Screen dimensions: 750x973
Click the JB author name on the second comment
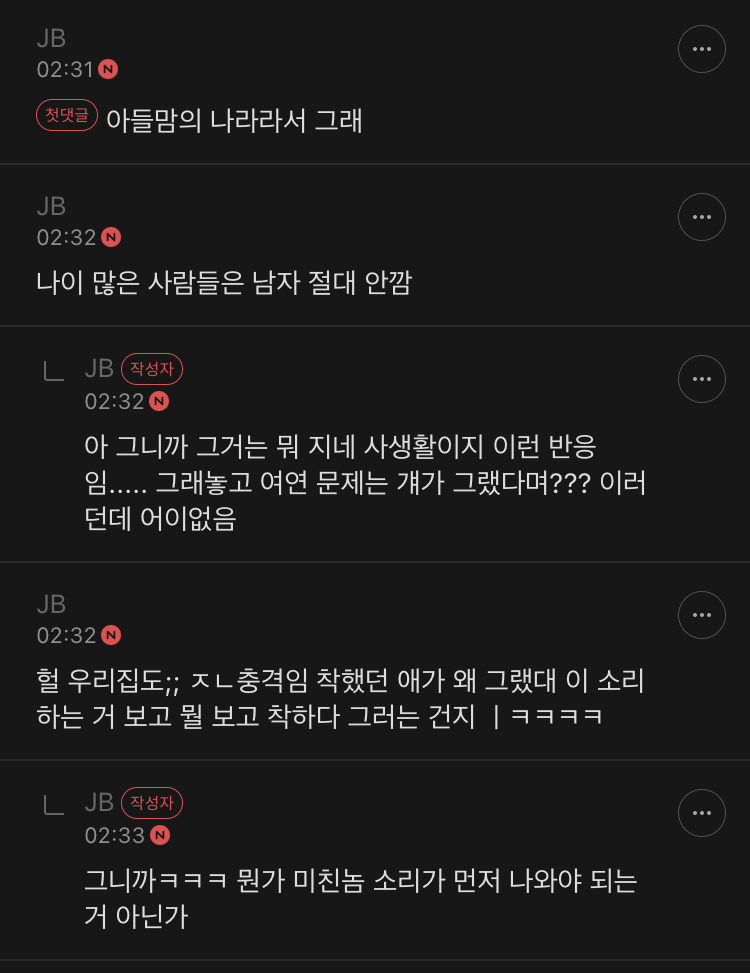point(49,206)
